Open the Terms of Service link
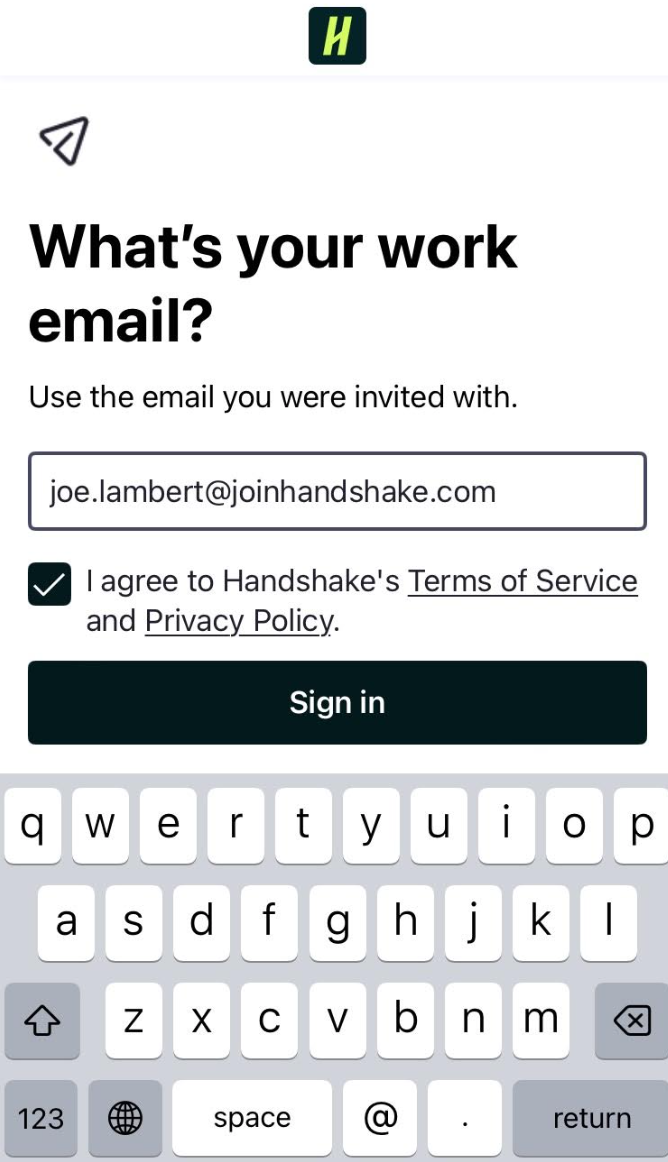Image resolution: width=668 pixels, height=1162 pixels. (522, 581)
